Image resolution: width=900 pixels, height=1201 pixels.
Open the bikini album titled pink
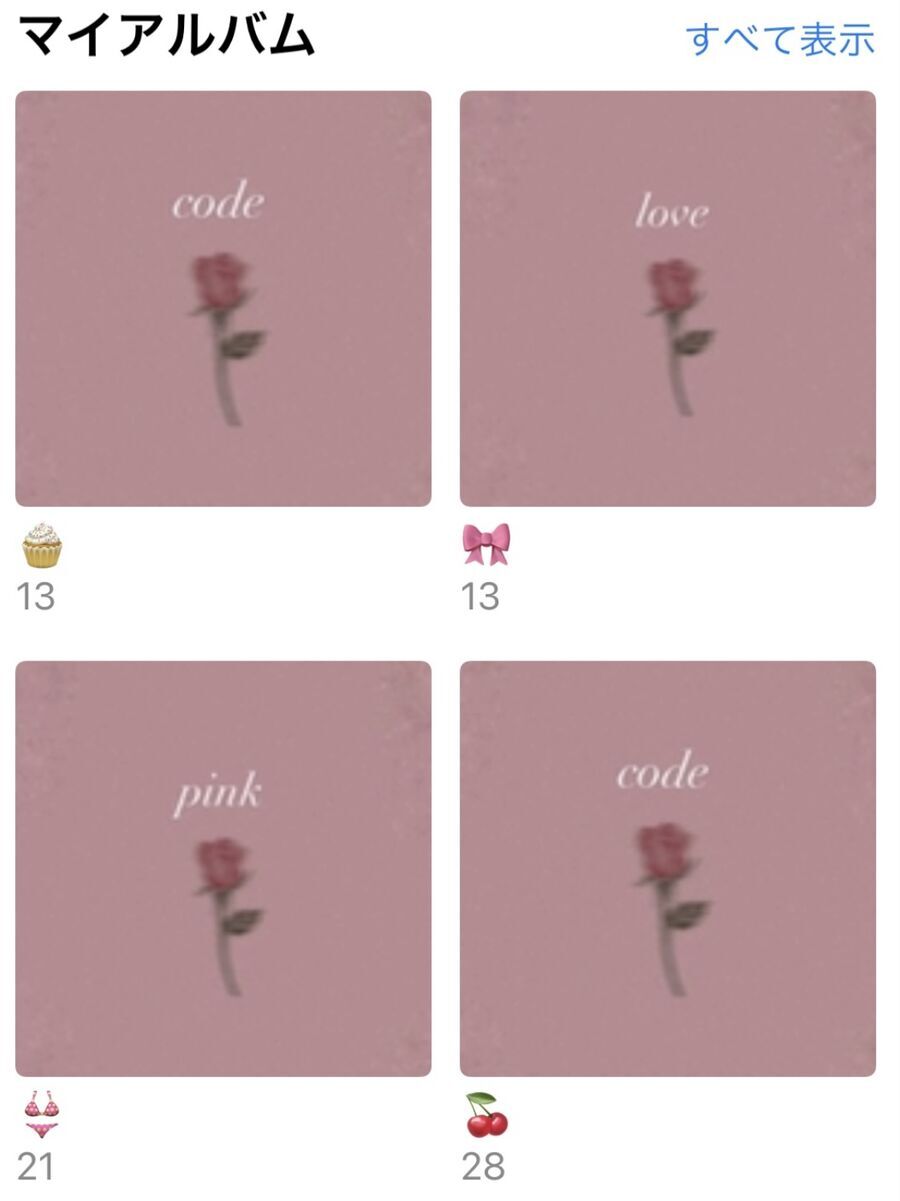point(223,868)
